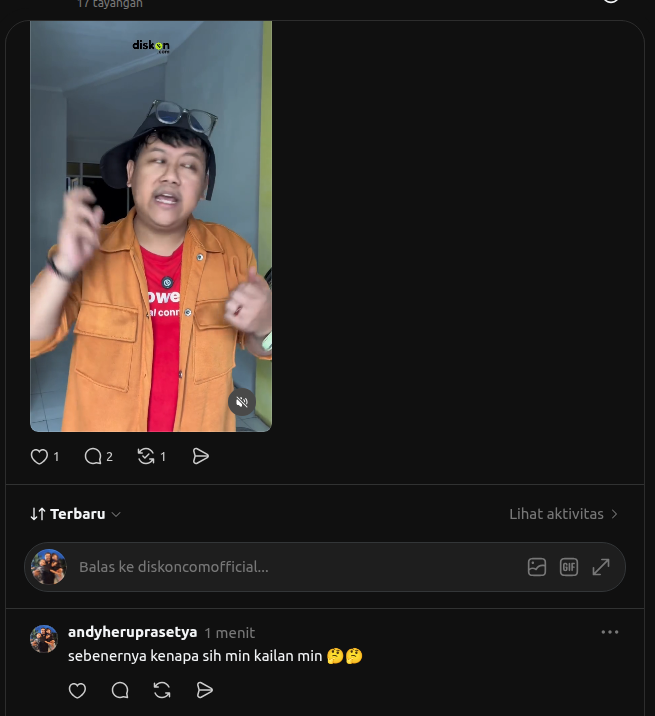The width and height of the screenshot is (655, 716).
Task: Share andyheruprasetya's comment
Action: [204, 690]
